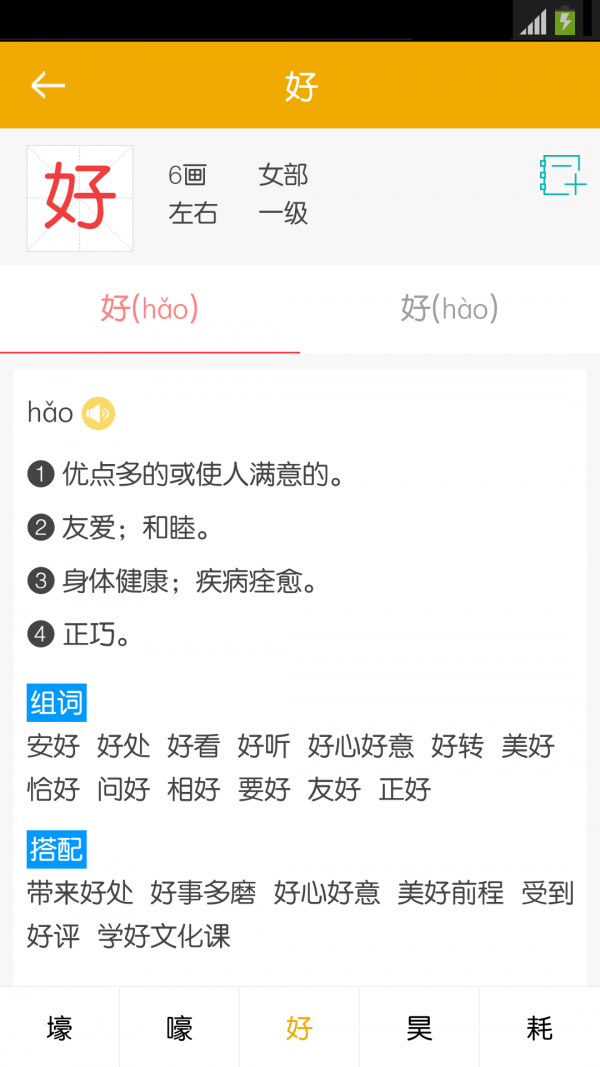The height and width of the screenshot is (1067, 600).
Task: Add 好 to the vocabulary notebook
Action: (562, 176)
